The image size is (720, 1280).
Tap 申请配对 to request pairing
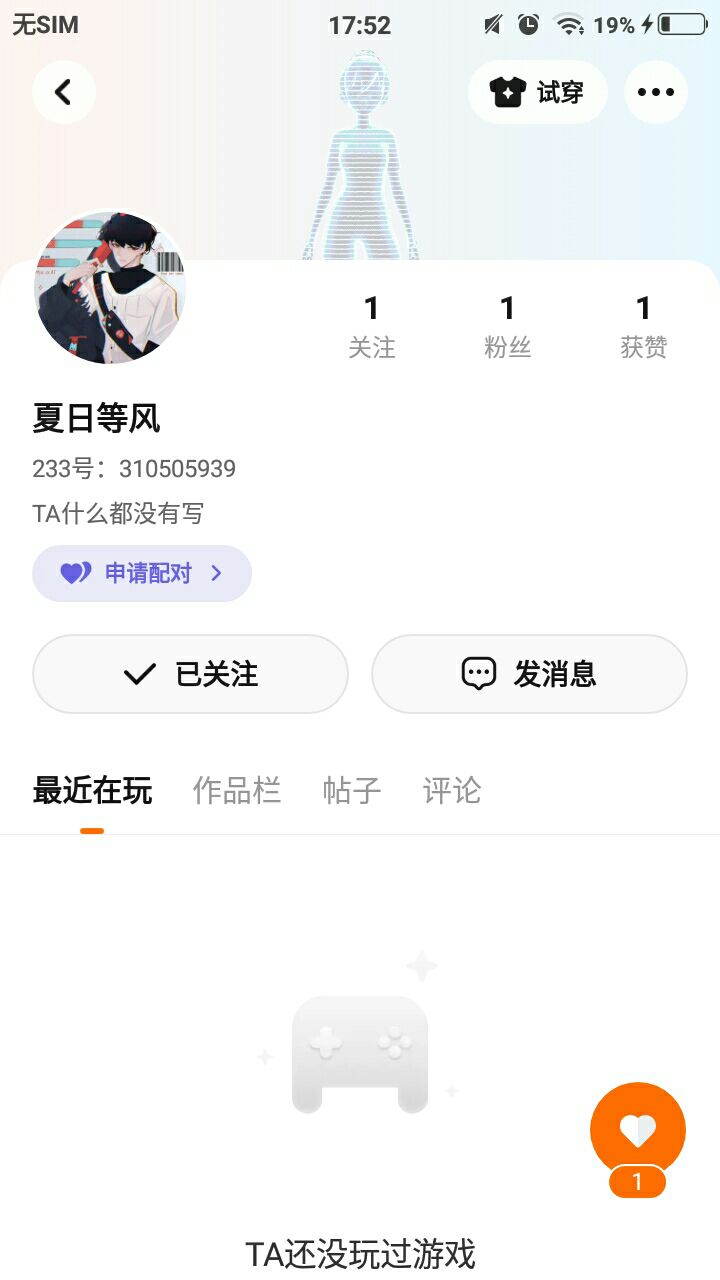click(x=142, y=573)
